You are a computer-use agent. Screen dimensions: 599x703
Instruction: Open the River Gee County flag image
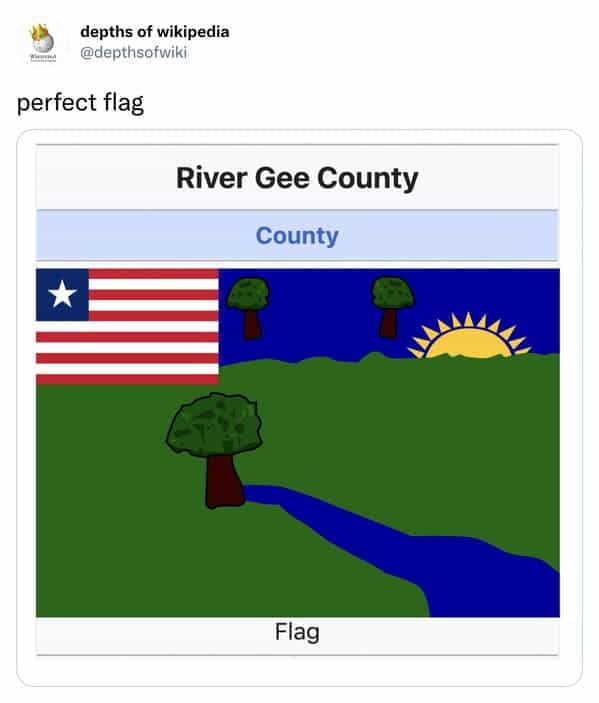tap(298, 443)
